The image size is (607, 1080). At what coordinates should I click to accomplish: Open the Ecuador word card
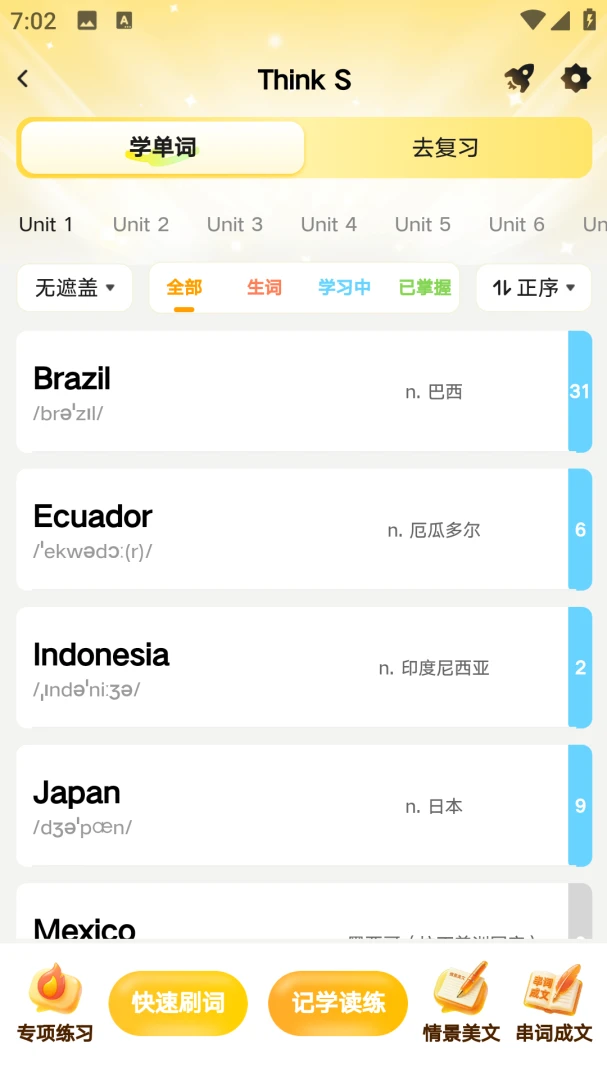pos(304,529)
